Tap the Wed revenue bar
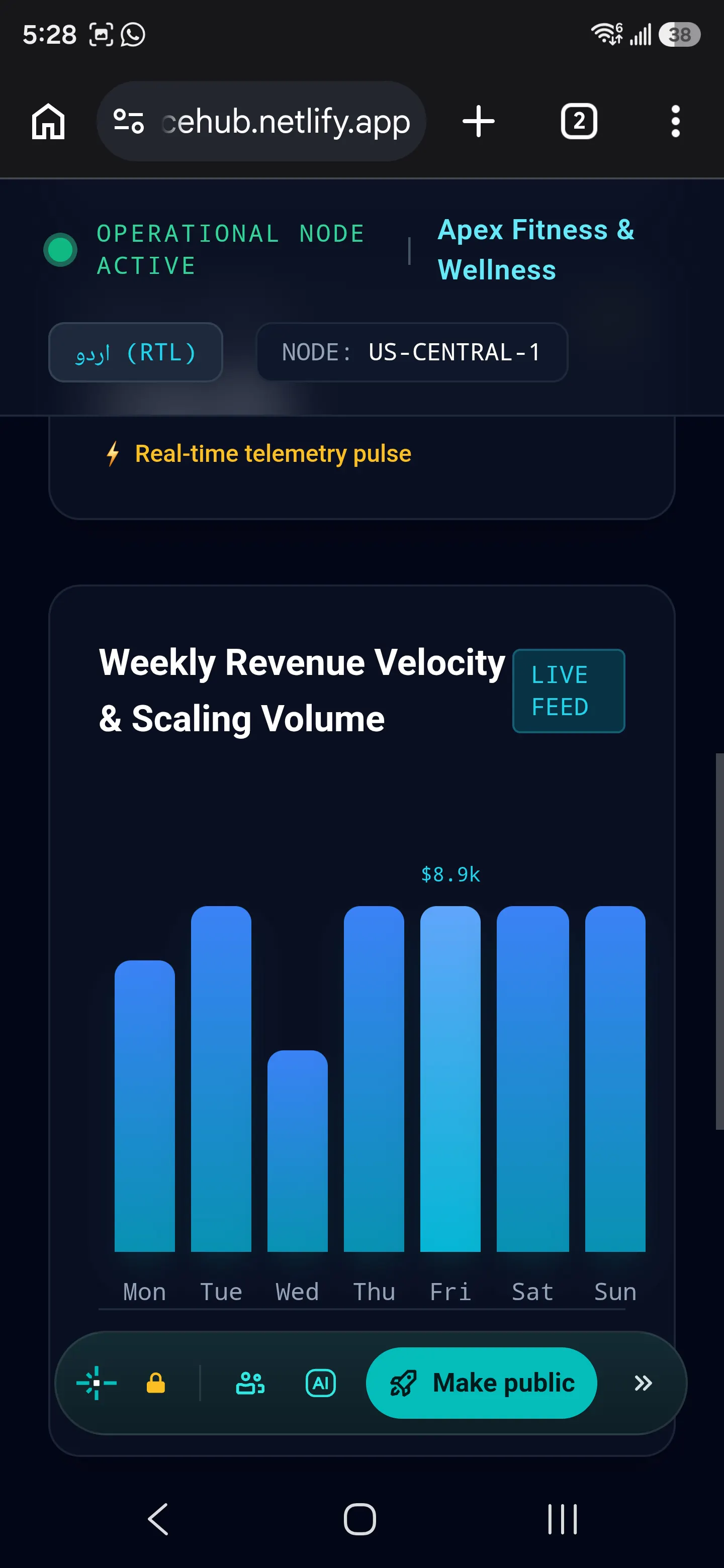724x1568 pixels. tap(297, 1150)
